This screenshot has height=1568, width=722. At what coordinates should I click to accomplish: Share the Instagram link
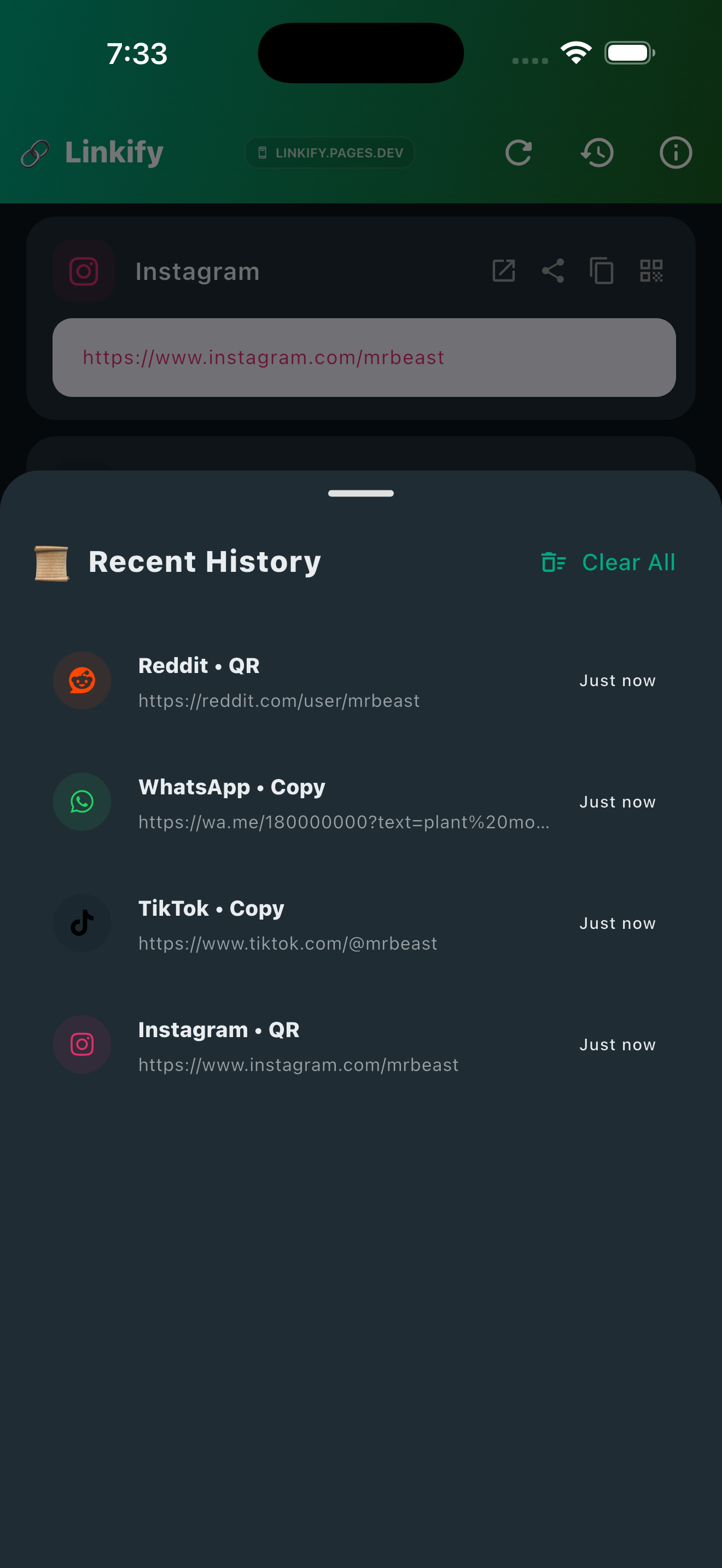(553, 271)
